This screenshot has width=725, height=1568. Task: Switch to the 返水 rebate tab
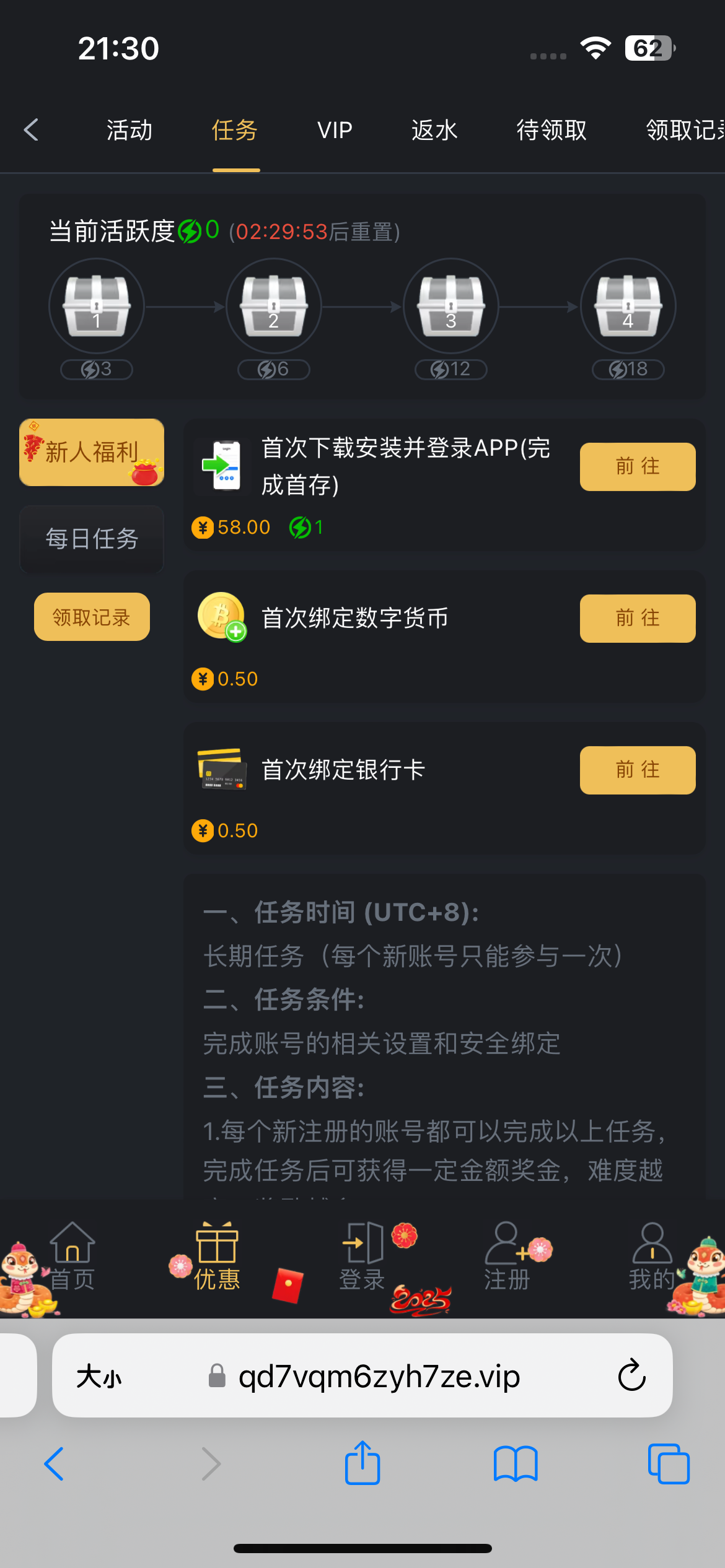point(435,131)
